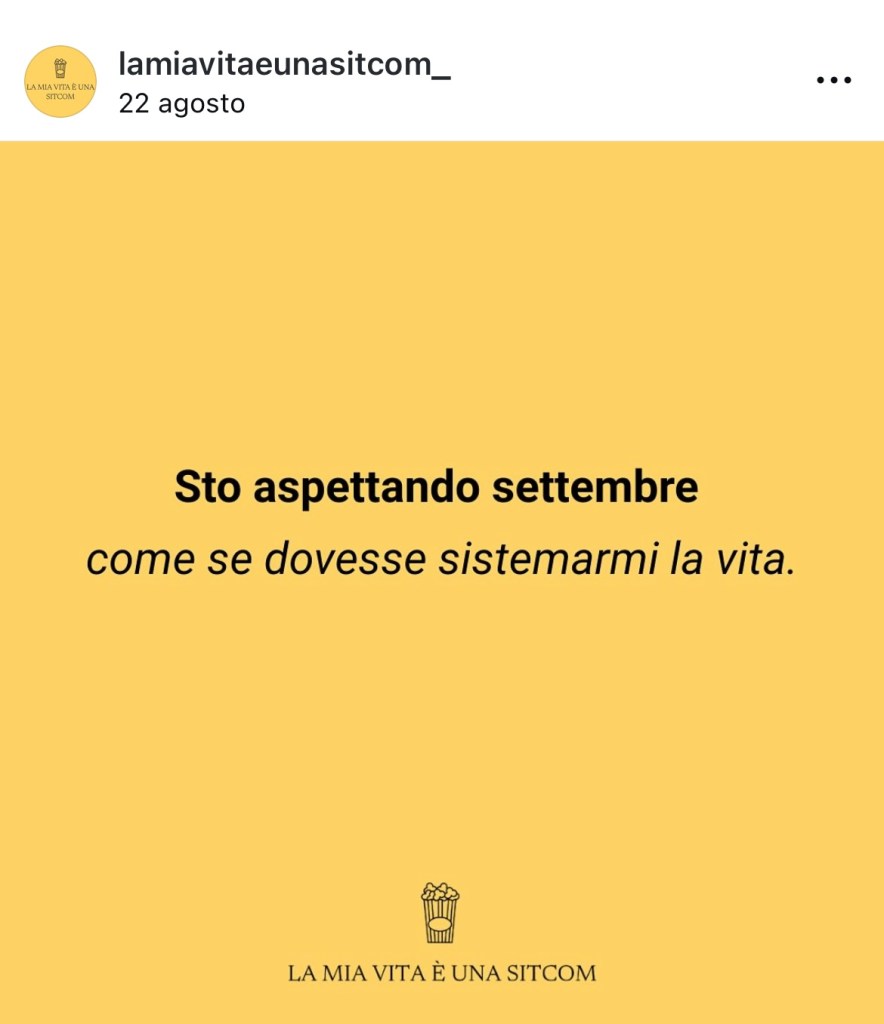884x1024 pixels.
Task: Open the post's three-dot options menu
Action: [833, 80]
